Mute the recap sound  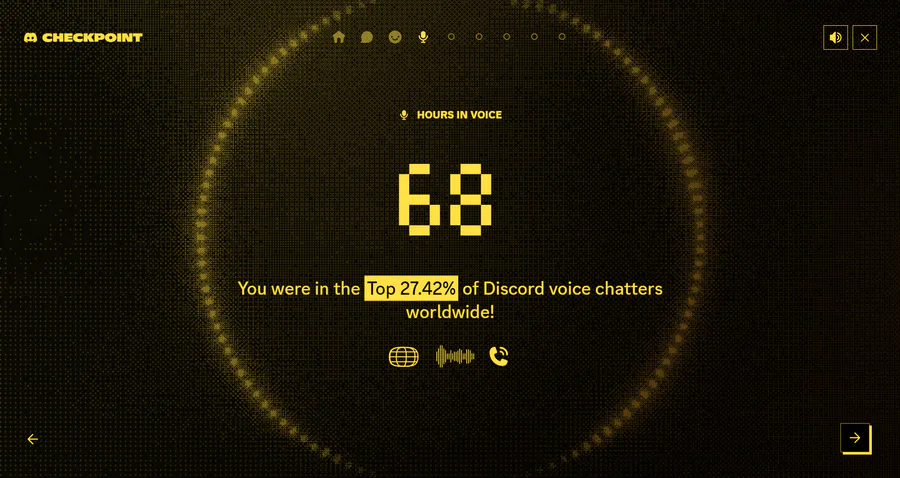[836, 38]
